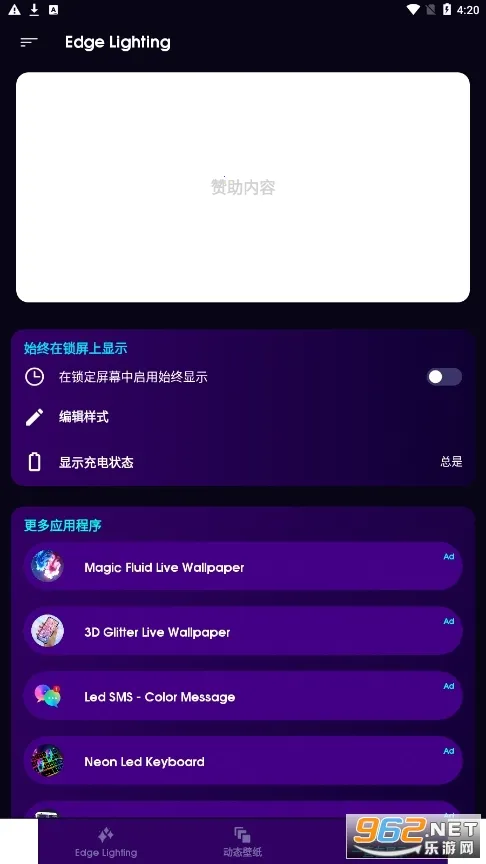486x864 pixels.
Task: Open 3D Glitter Live Wallpaper ad
Action: (243, 631)
